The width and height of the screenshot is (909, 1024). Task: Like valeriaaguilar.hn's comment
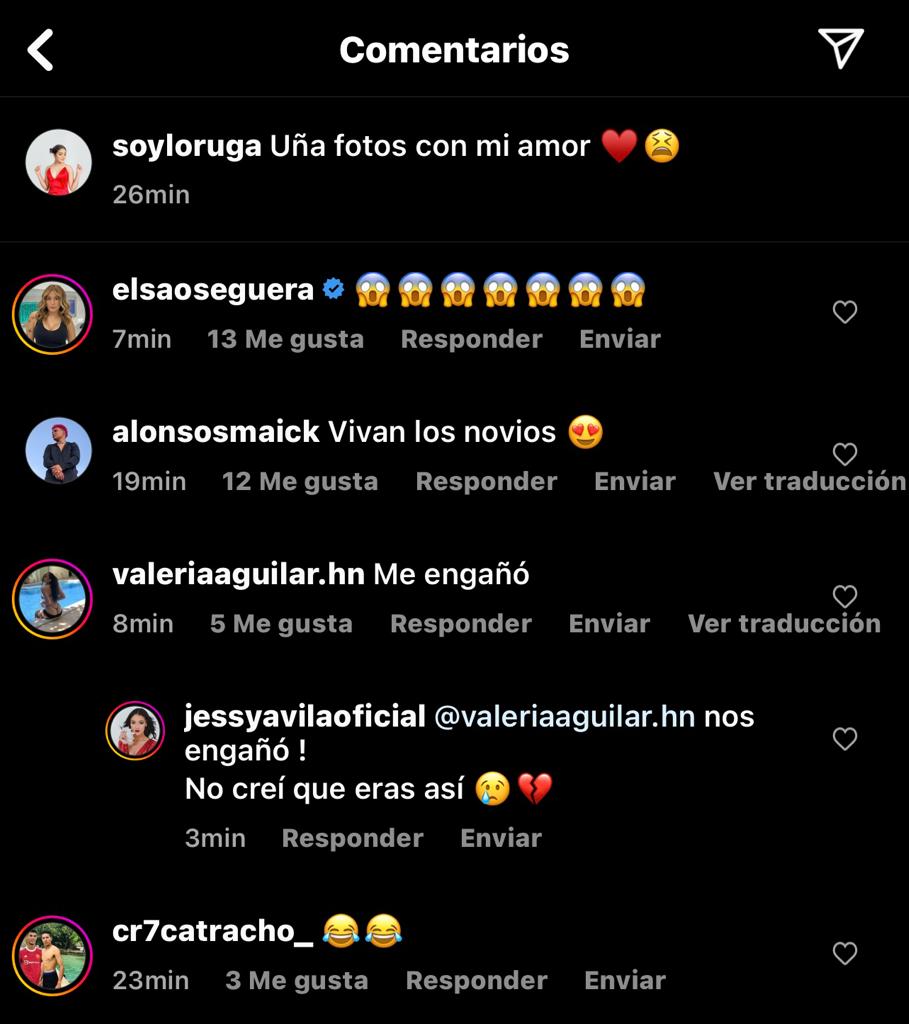pos(845,597)
